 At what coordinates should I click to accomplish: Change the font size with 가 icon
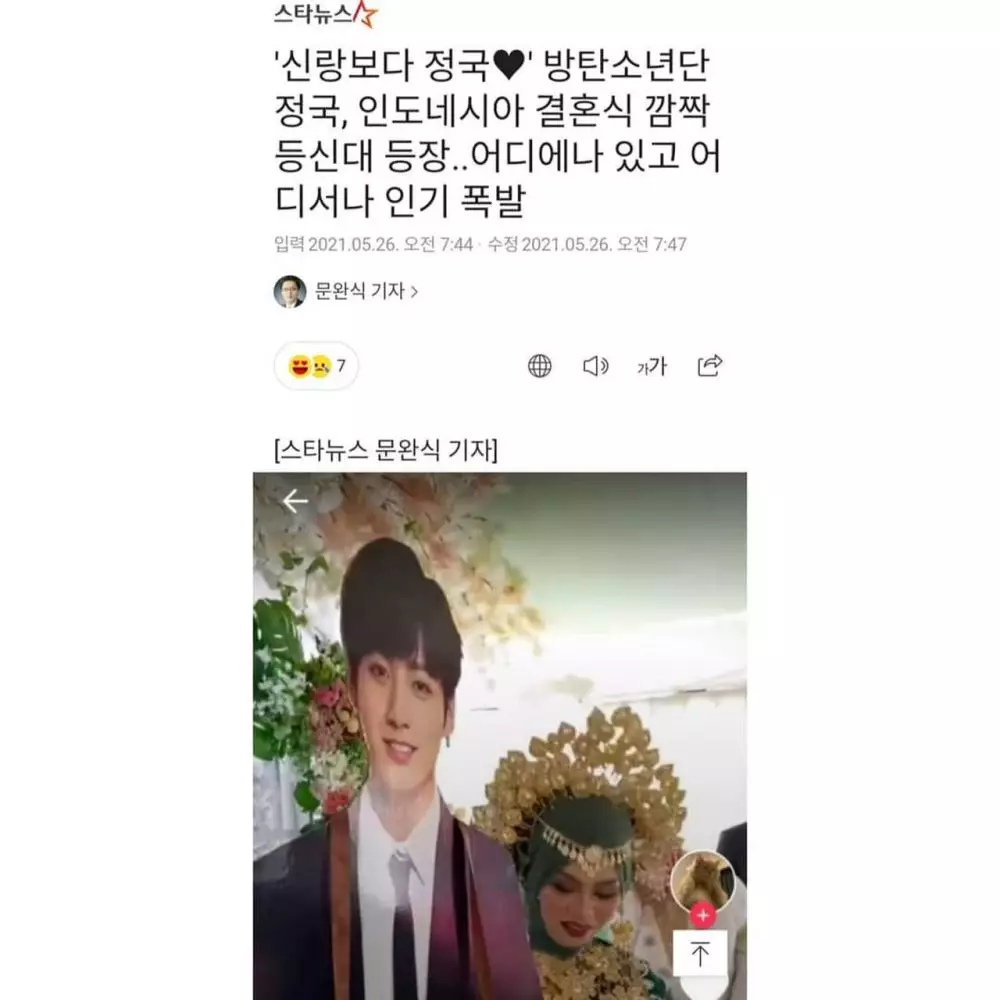pos(652,366)
